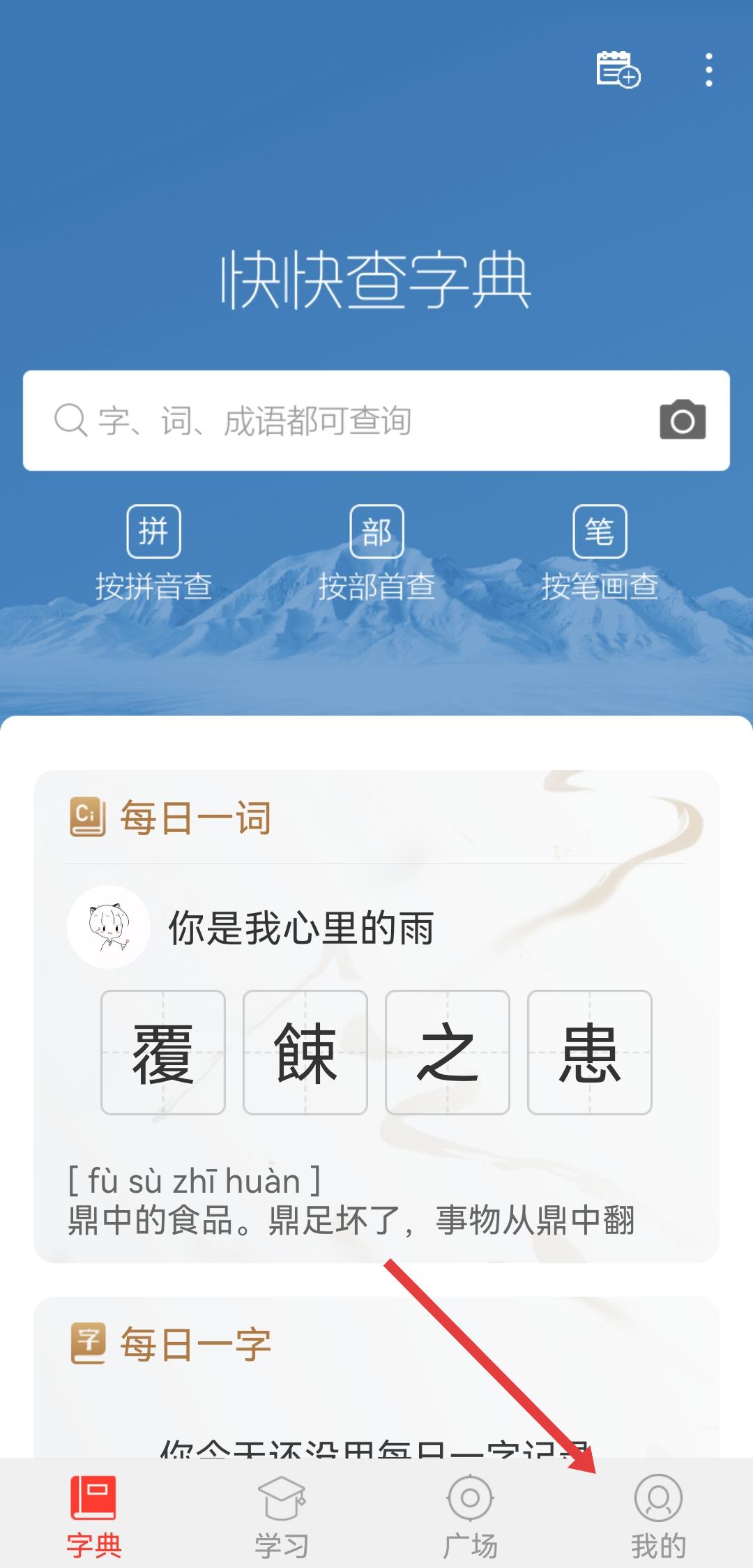Open the 每日一词 daily word card

pos(195,817)
